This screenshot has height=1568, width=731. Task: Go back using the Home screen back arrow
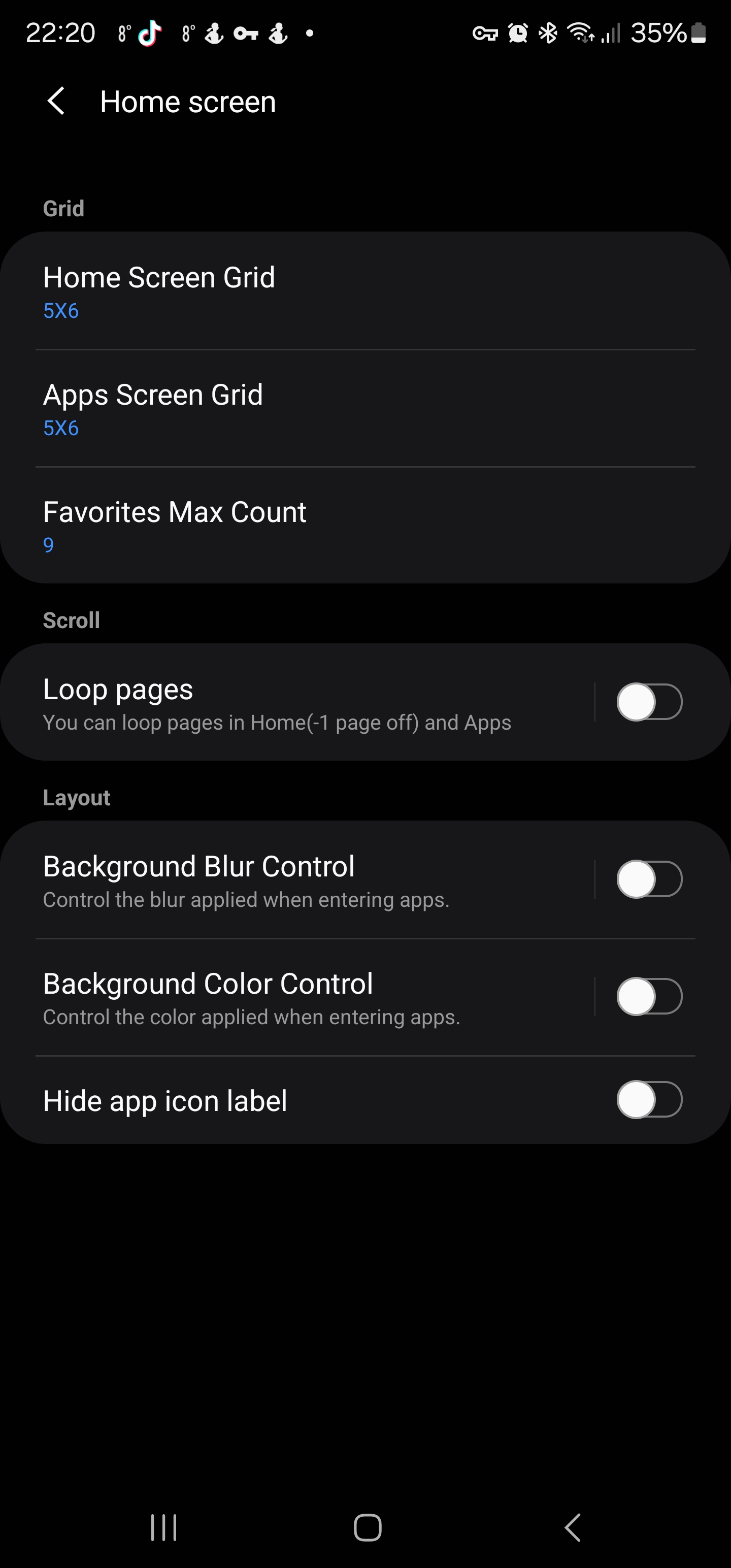(x=57, y=101)
